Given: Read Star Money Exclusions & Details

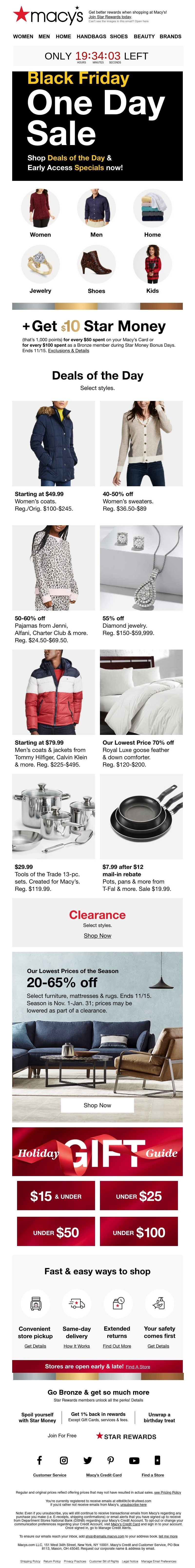Looking at the screenshot, I should (x=68, y=351).
